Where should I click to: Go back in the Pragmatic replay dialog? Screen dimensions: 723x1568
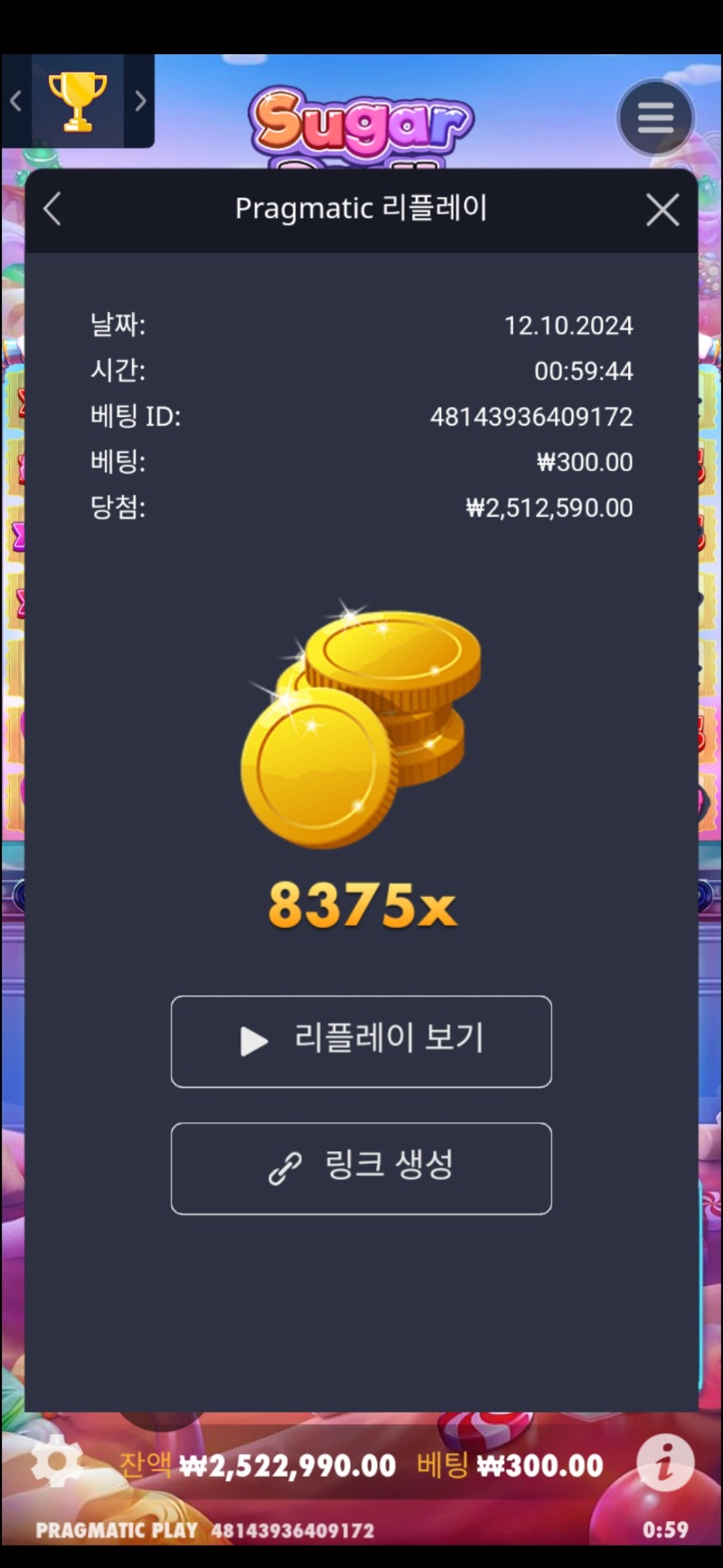pyautogui.click(x=52, y=210)
